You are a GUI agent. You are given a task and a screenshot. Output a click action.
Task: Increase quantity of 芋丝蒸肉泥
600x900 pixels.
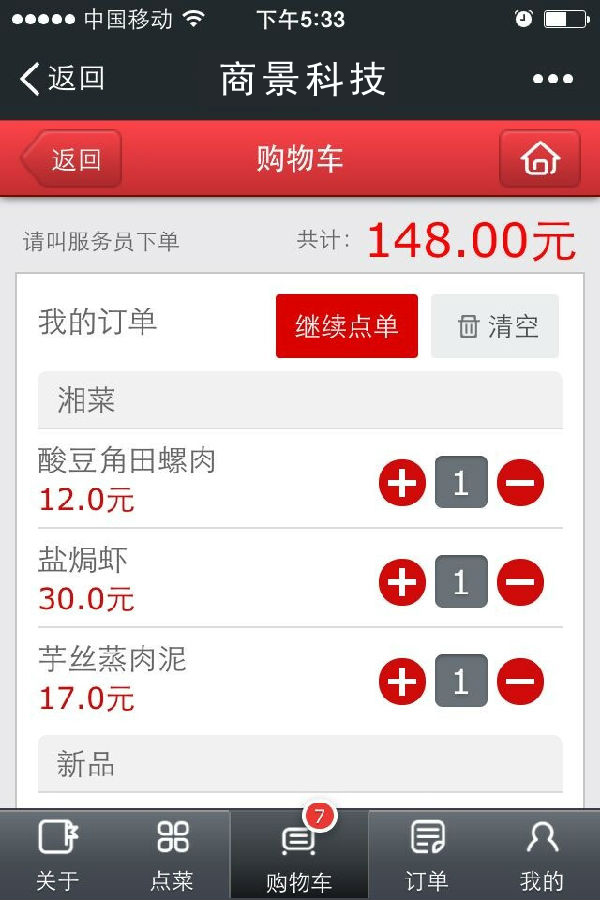click(x=402, y=681)
